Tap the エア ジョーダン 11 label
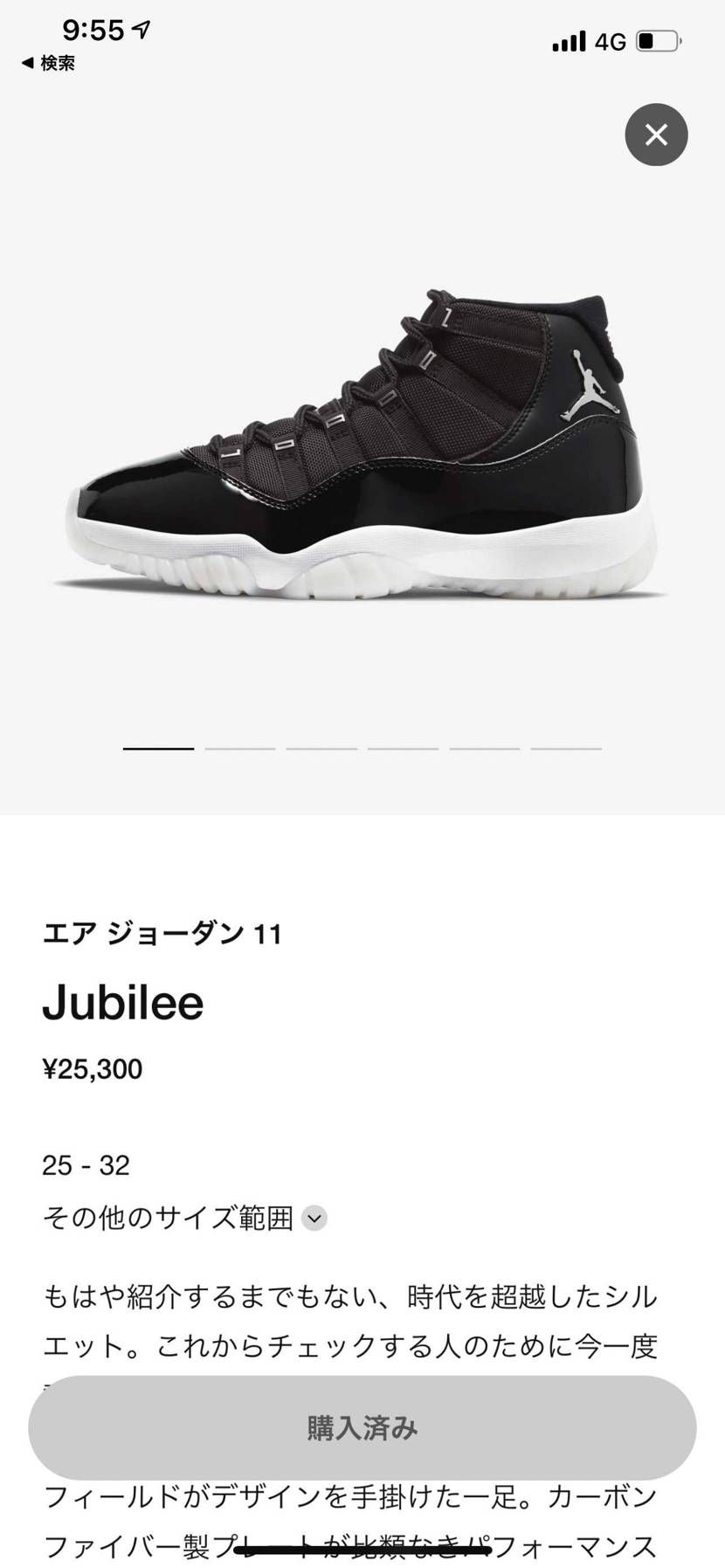Viewport: 725px width, 1568px height. coord(162,934)
